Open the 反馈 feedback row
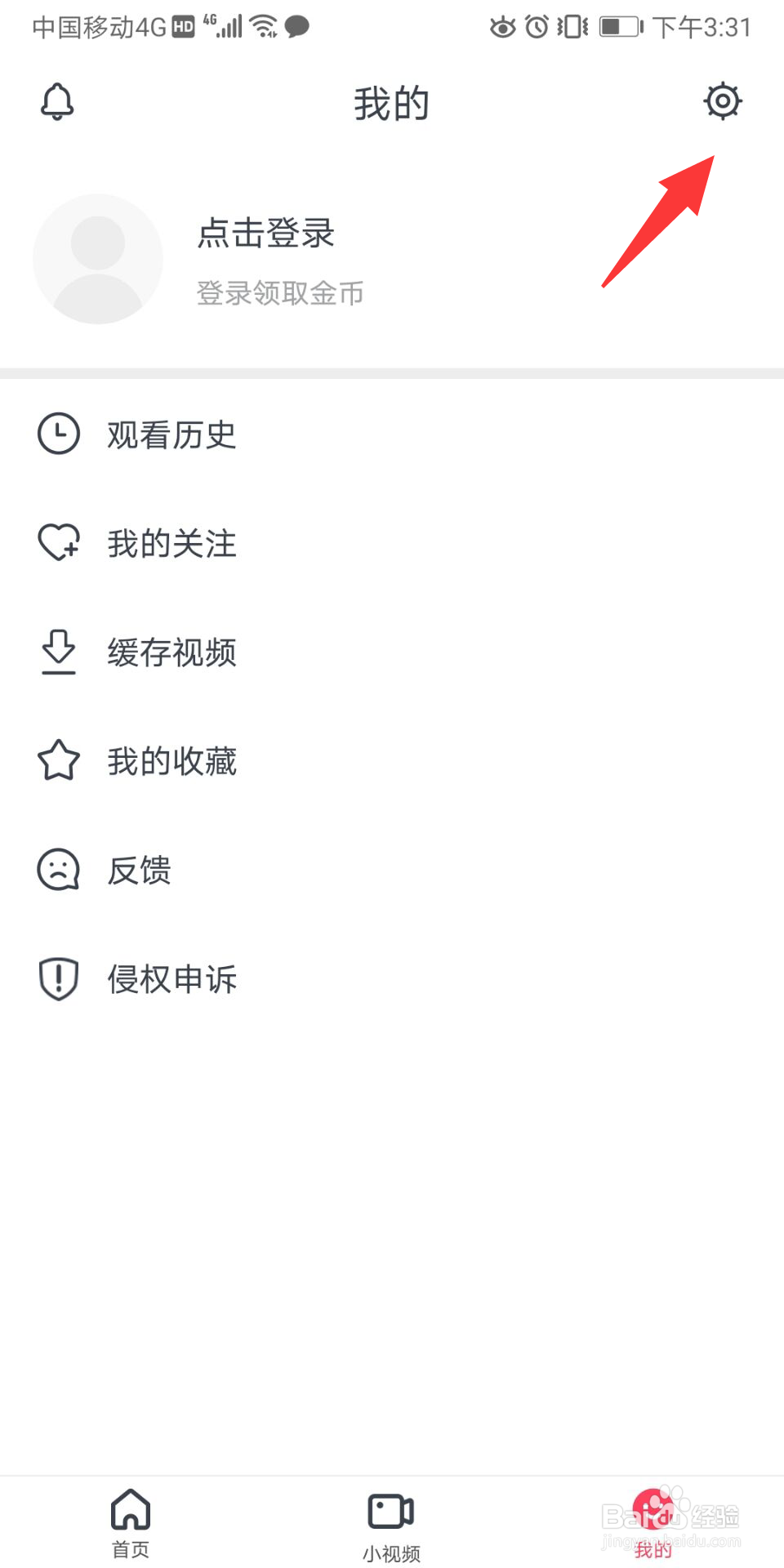Screen dimensions: 784x1568 click(392, 869)
